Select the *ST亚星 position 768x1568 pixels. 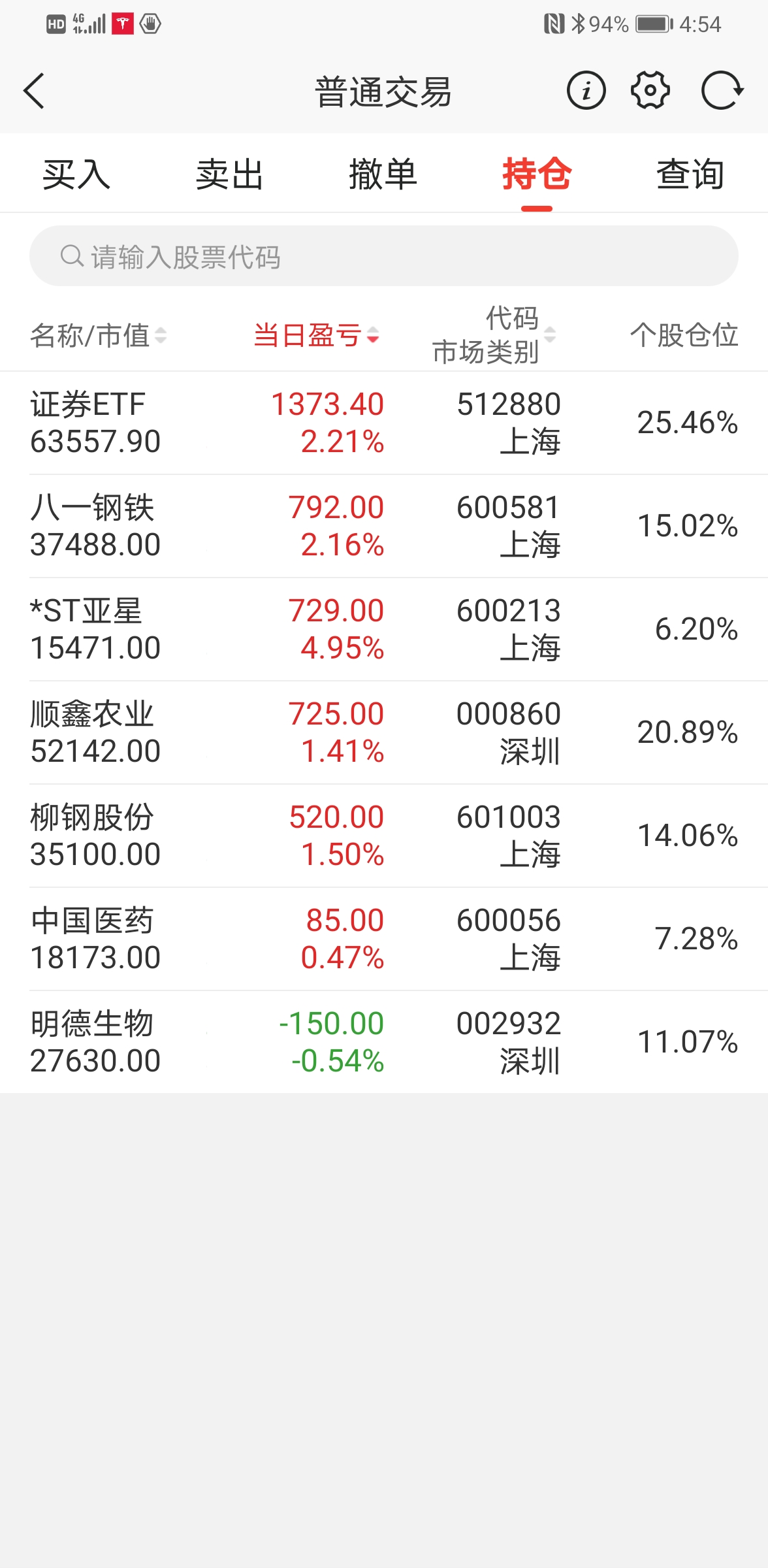tap(384, 629)
